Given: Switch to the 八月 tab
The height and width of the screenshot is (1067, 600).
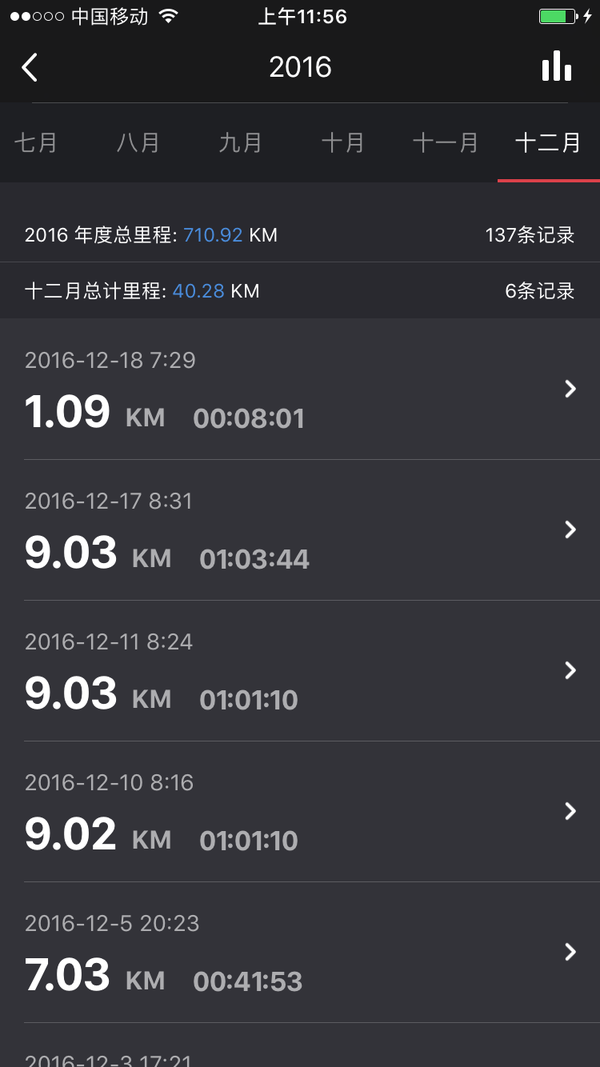Looking at the screenshot, I should point(138,143).
